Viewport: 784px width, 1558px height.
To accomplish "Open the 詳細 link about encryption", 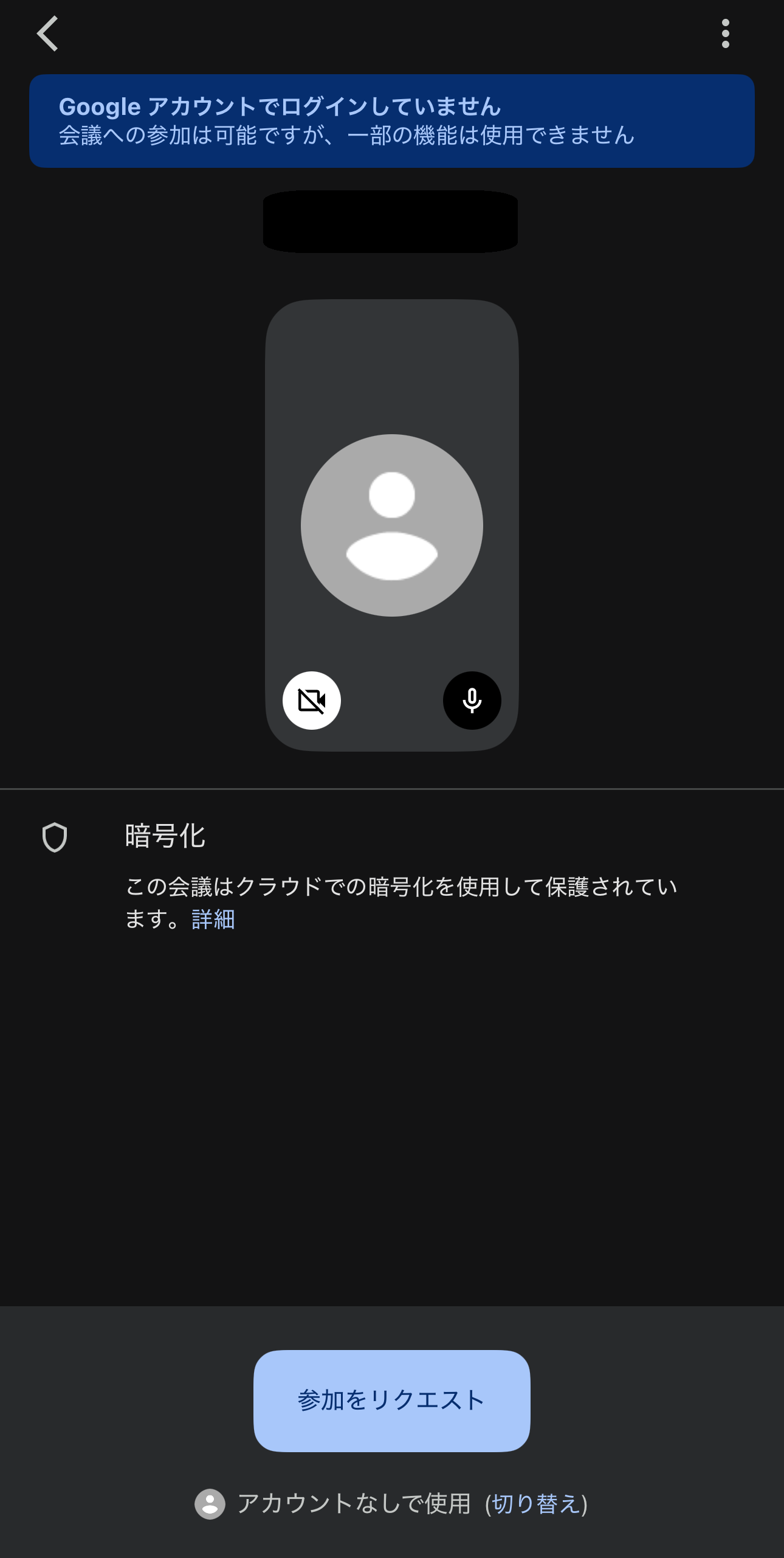I will tap(213, 919).
